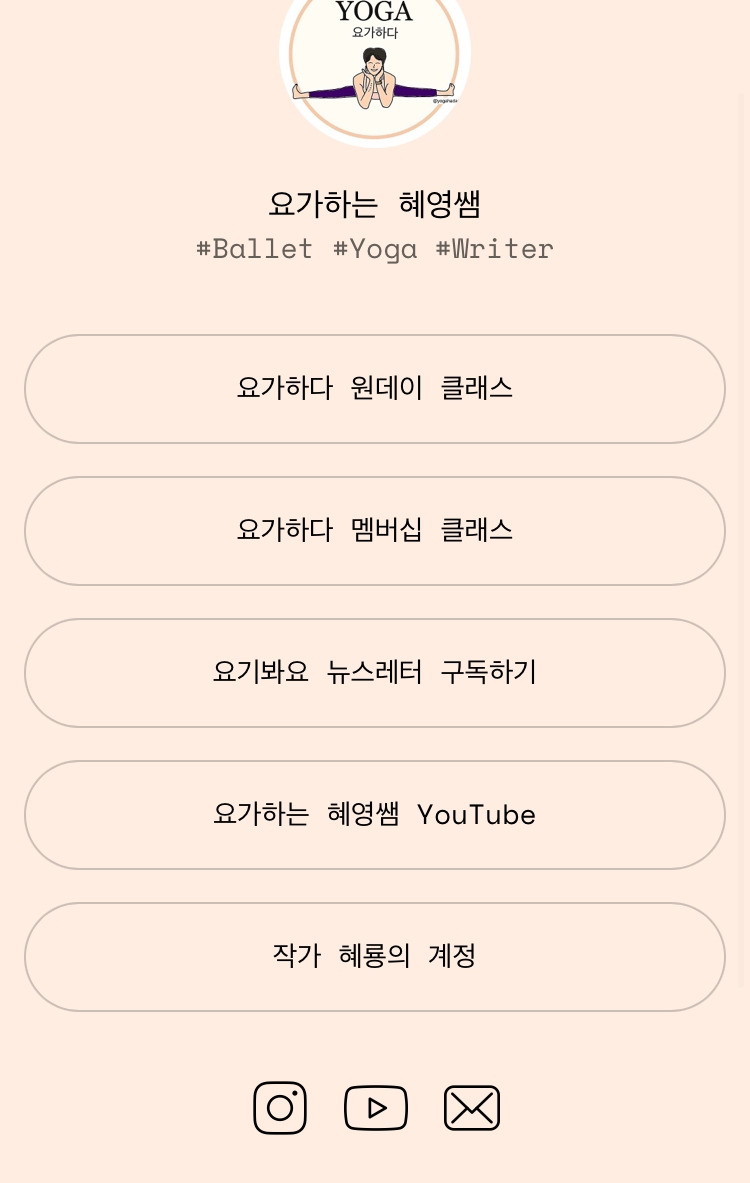Click the #Yoga hashtag text

coord(375,248)
